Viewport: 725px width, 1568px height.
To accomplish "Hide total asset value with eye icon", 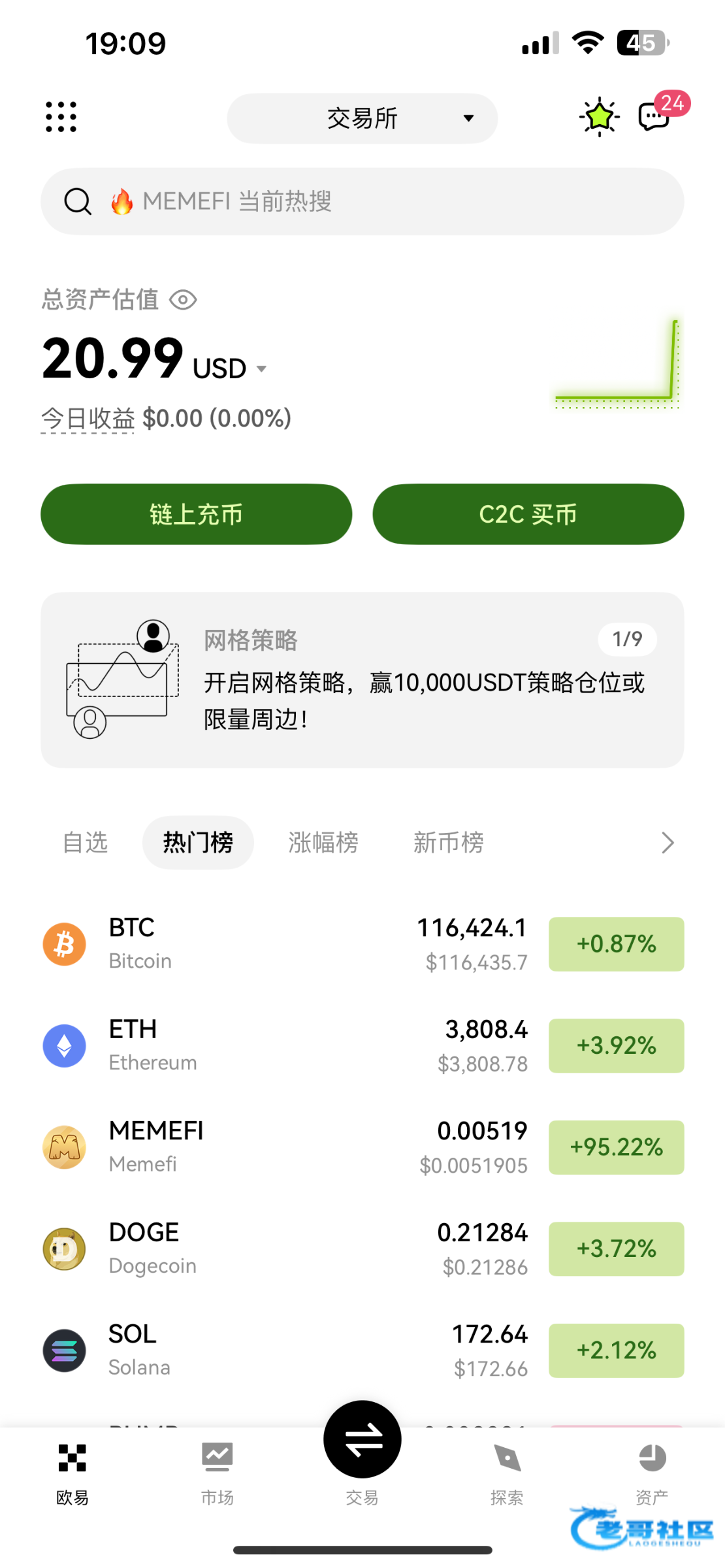I will (x=183, y=301).
